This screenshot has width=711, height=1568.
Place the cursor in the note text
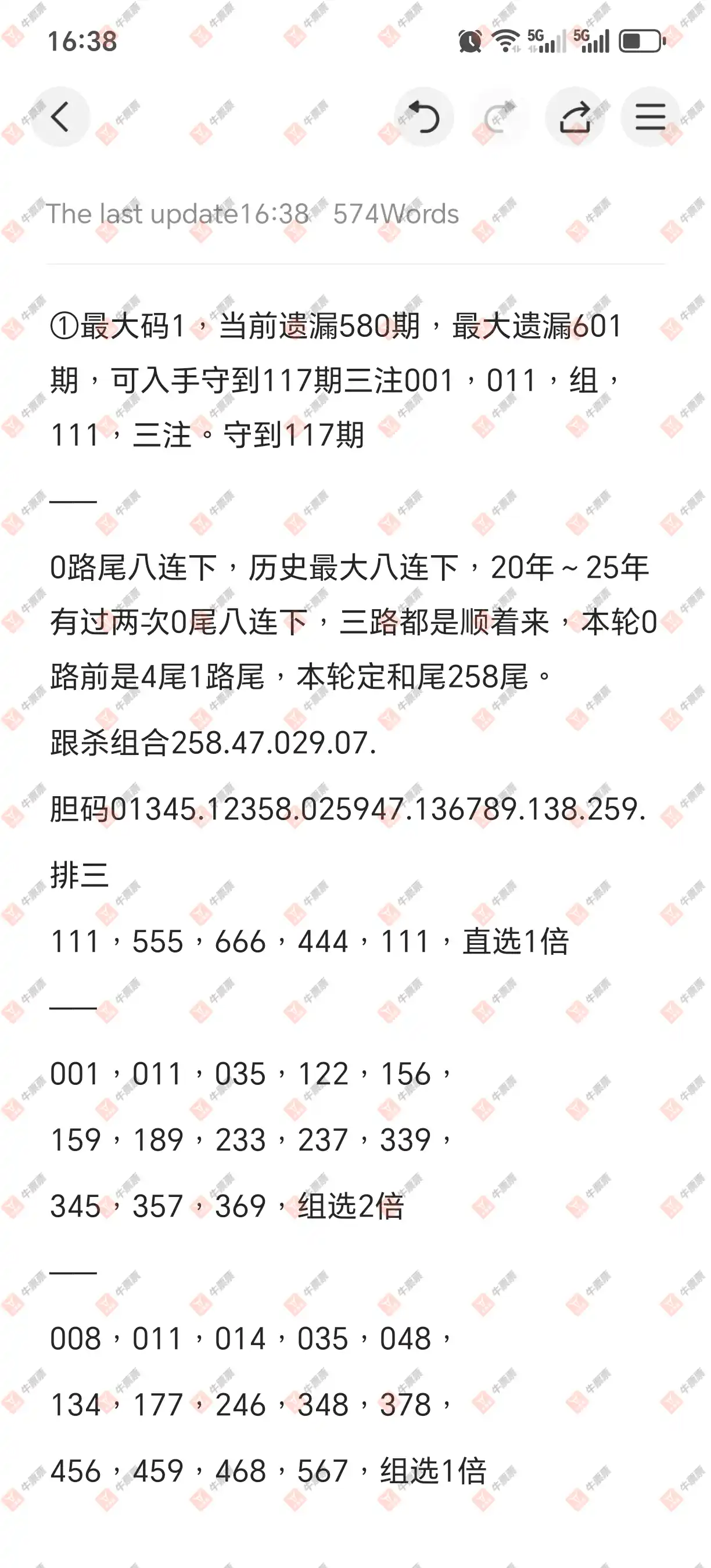point(355,898)
